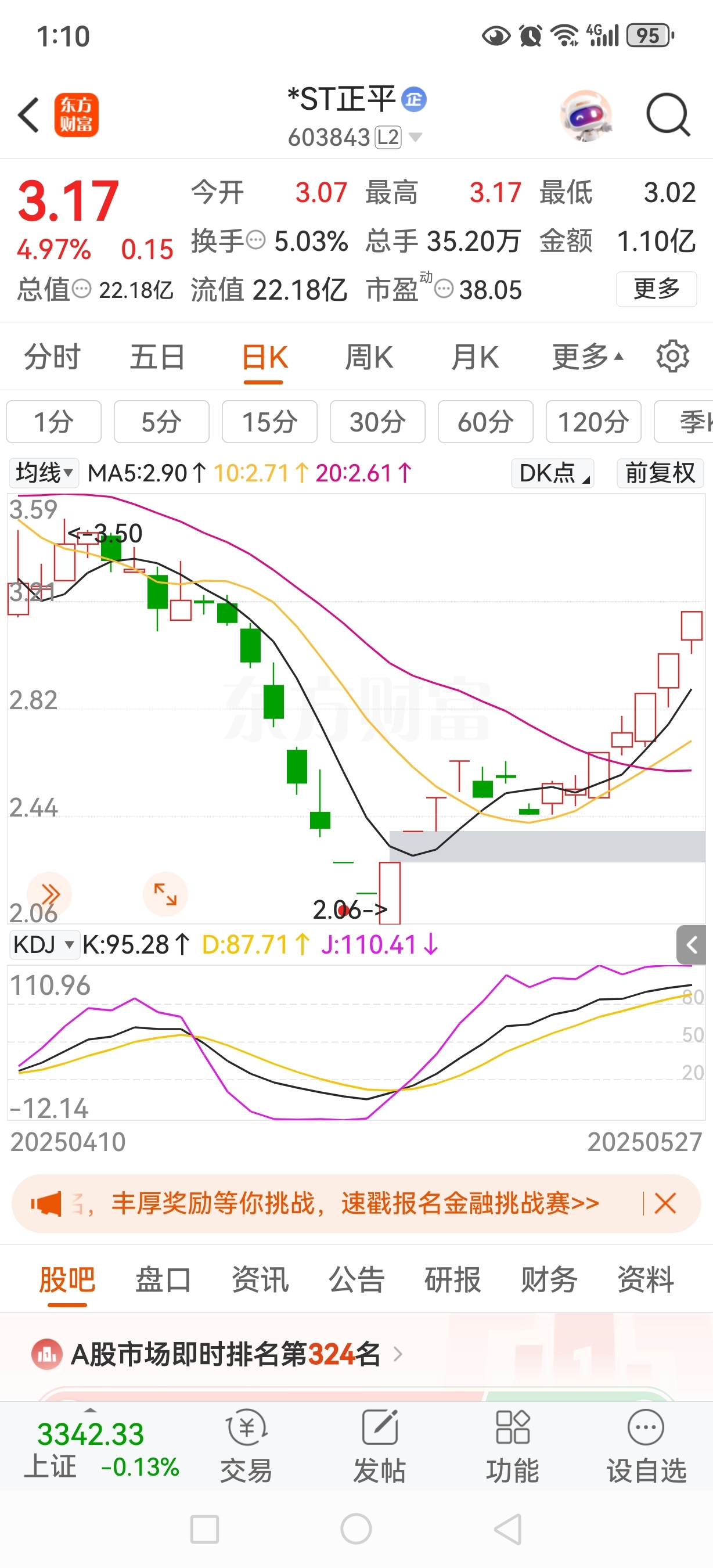Open the 前复权 adjustment option
This screenshot has height=1568, width=713.
(x=660, y=473)
